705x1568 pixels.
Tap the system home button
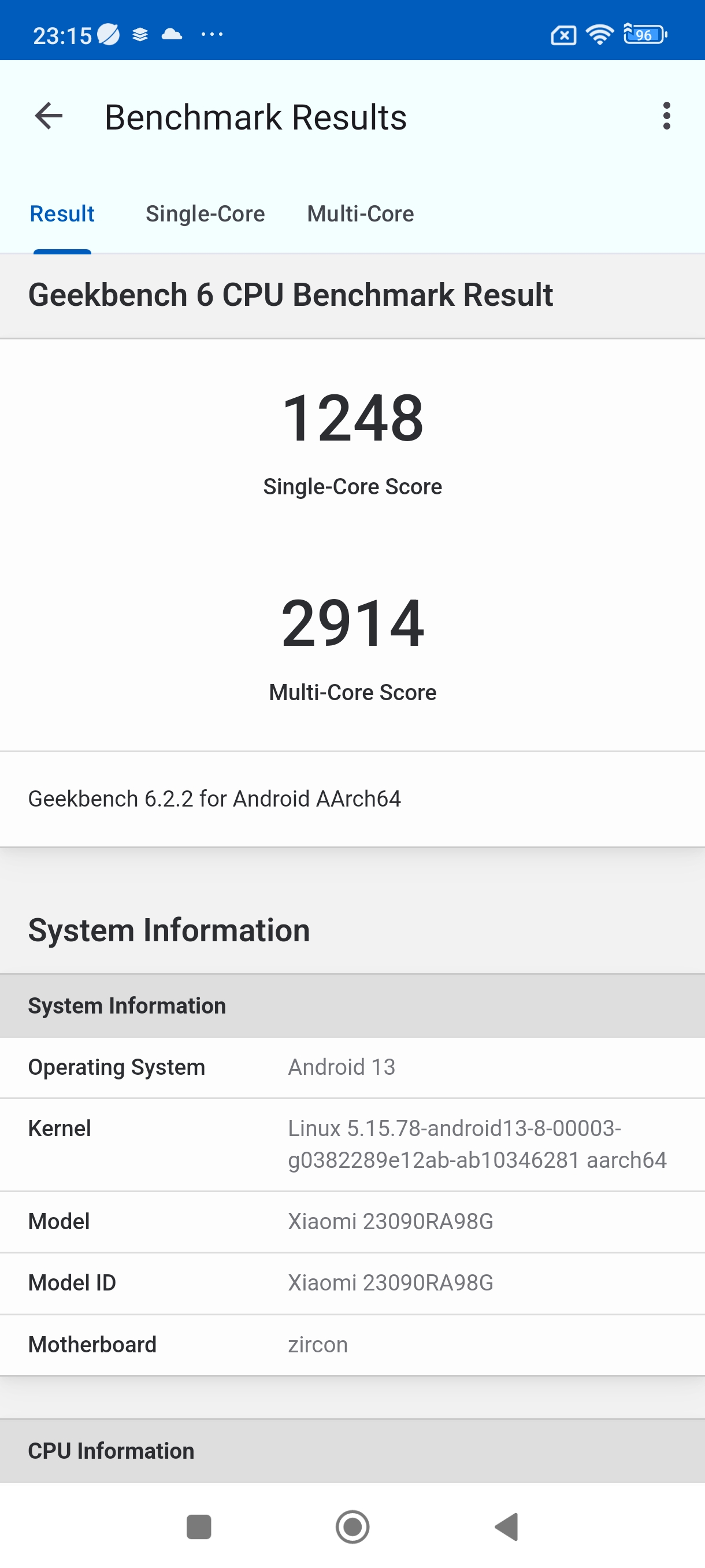click(352, 1526)
